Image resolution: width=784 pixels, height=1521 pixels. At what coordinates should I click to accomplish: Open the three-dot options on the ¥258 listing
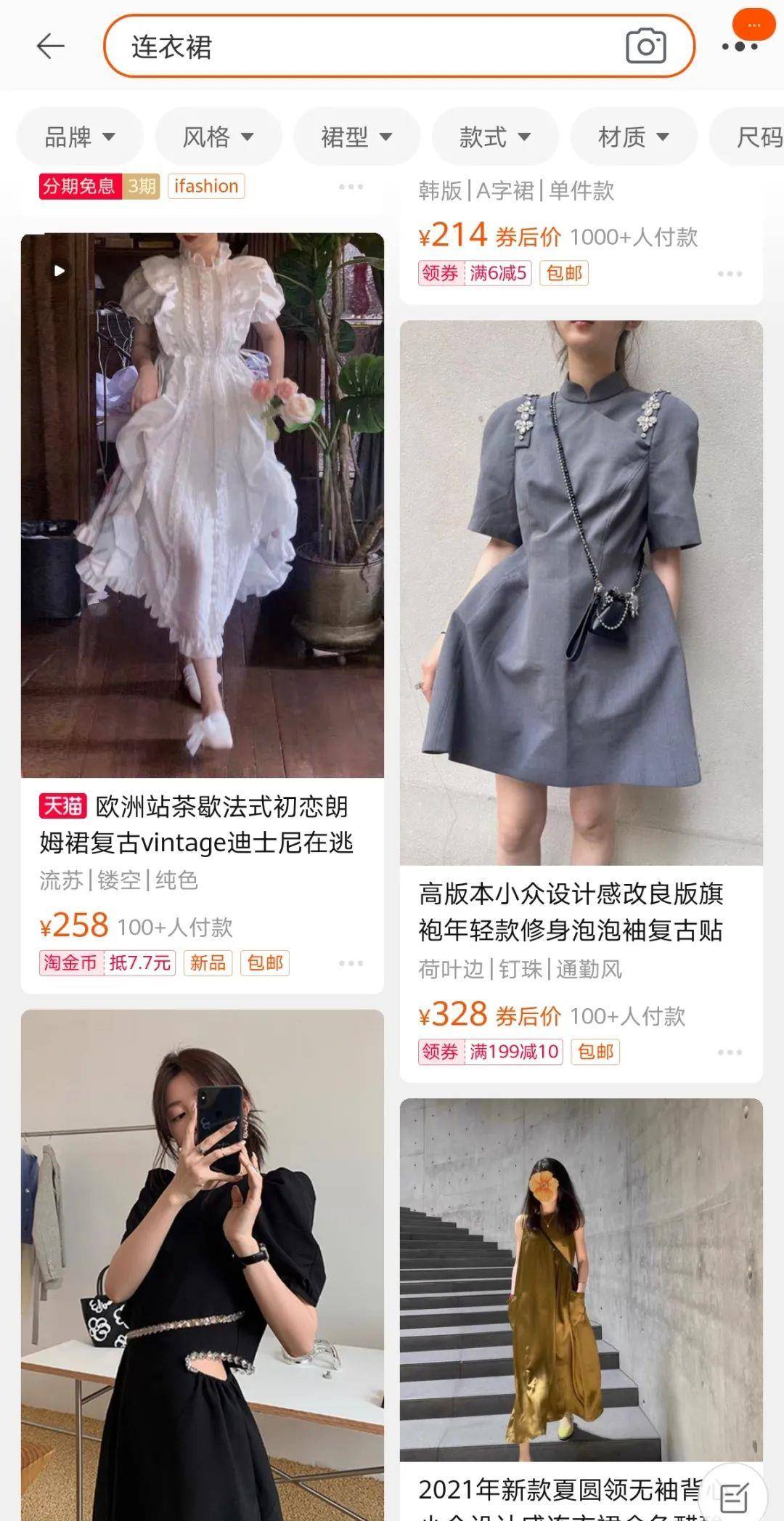pyautogui.click(x=351, y=962)
